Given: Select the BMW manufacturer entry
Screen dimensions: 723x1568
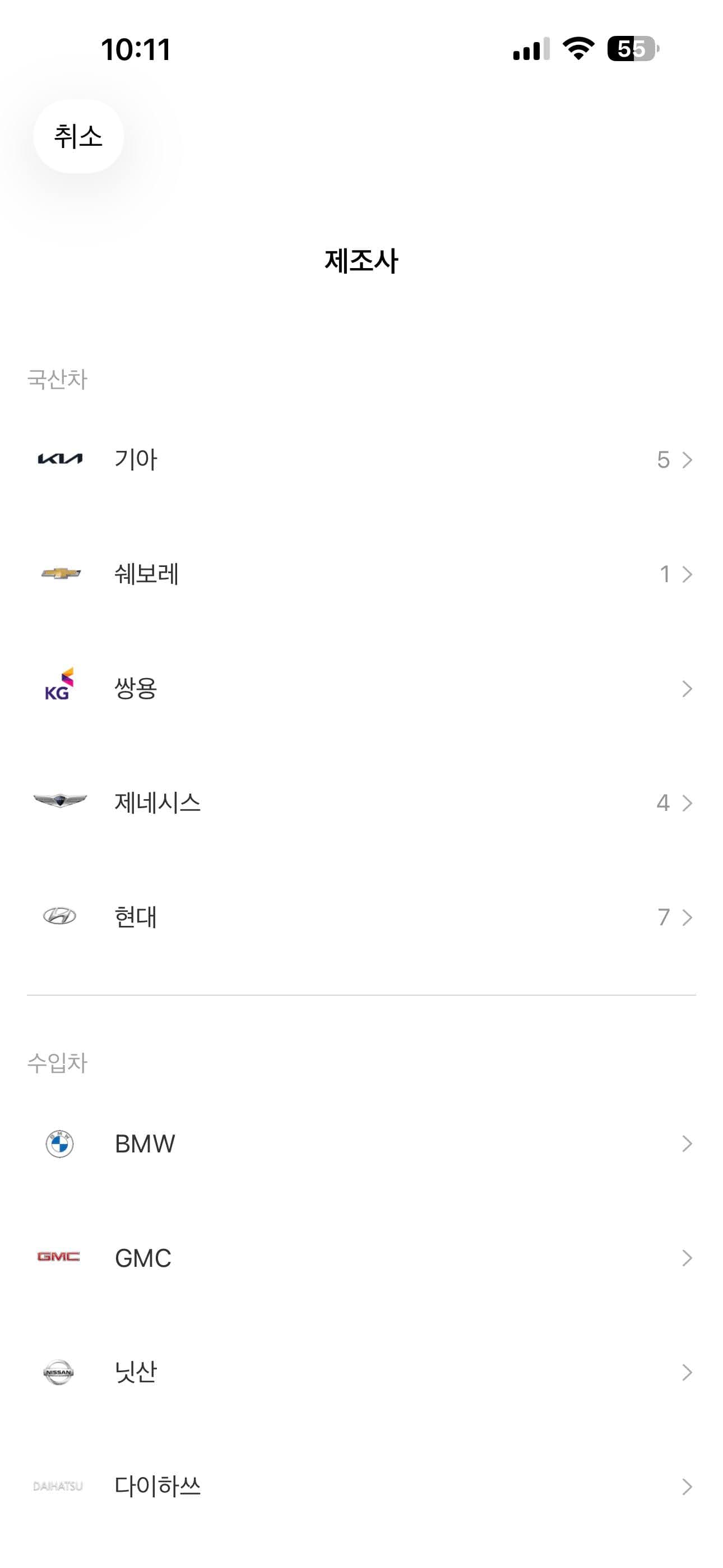Looking at the screenshot, I should tap(361, 1143).
